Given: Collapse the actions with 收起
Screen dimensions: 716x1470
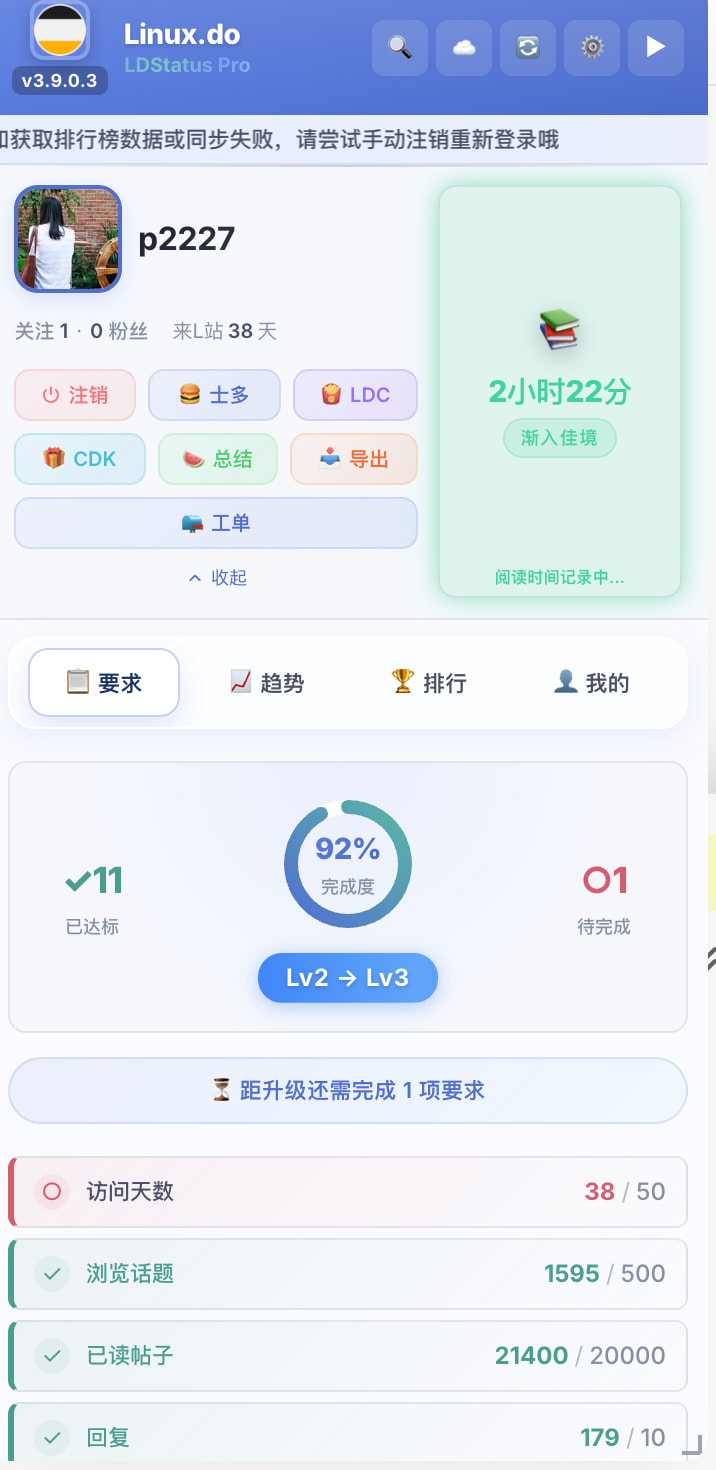Looking at the screenshot, I should (217, 578).
